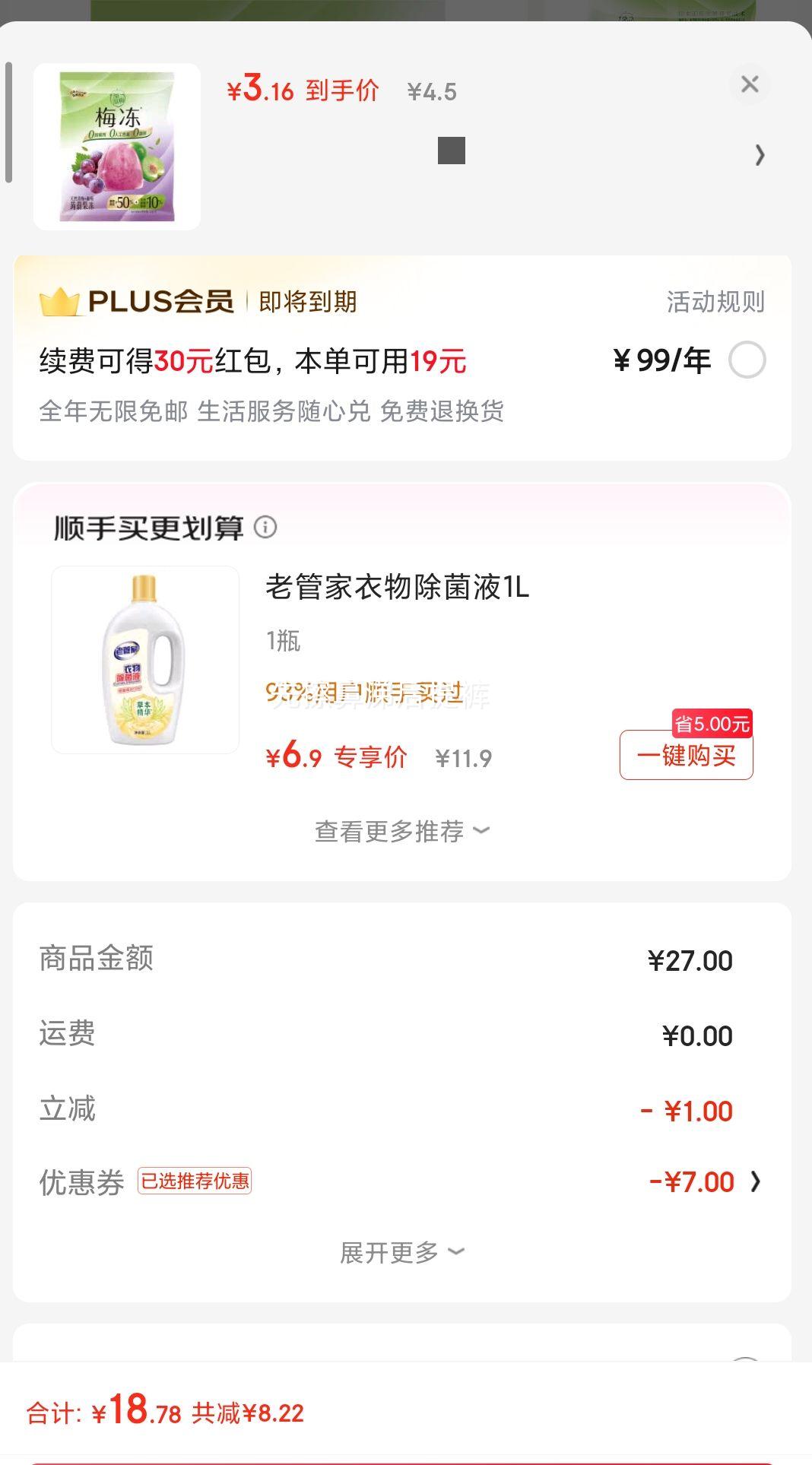The height and width of the screenshot is (1465, 812).
Task: View the 老管家衣物除菌液 product image
Action: click(x=145, y=658)
